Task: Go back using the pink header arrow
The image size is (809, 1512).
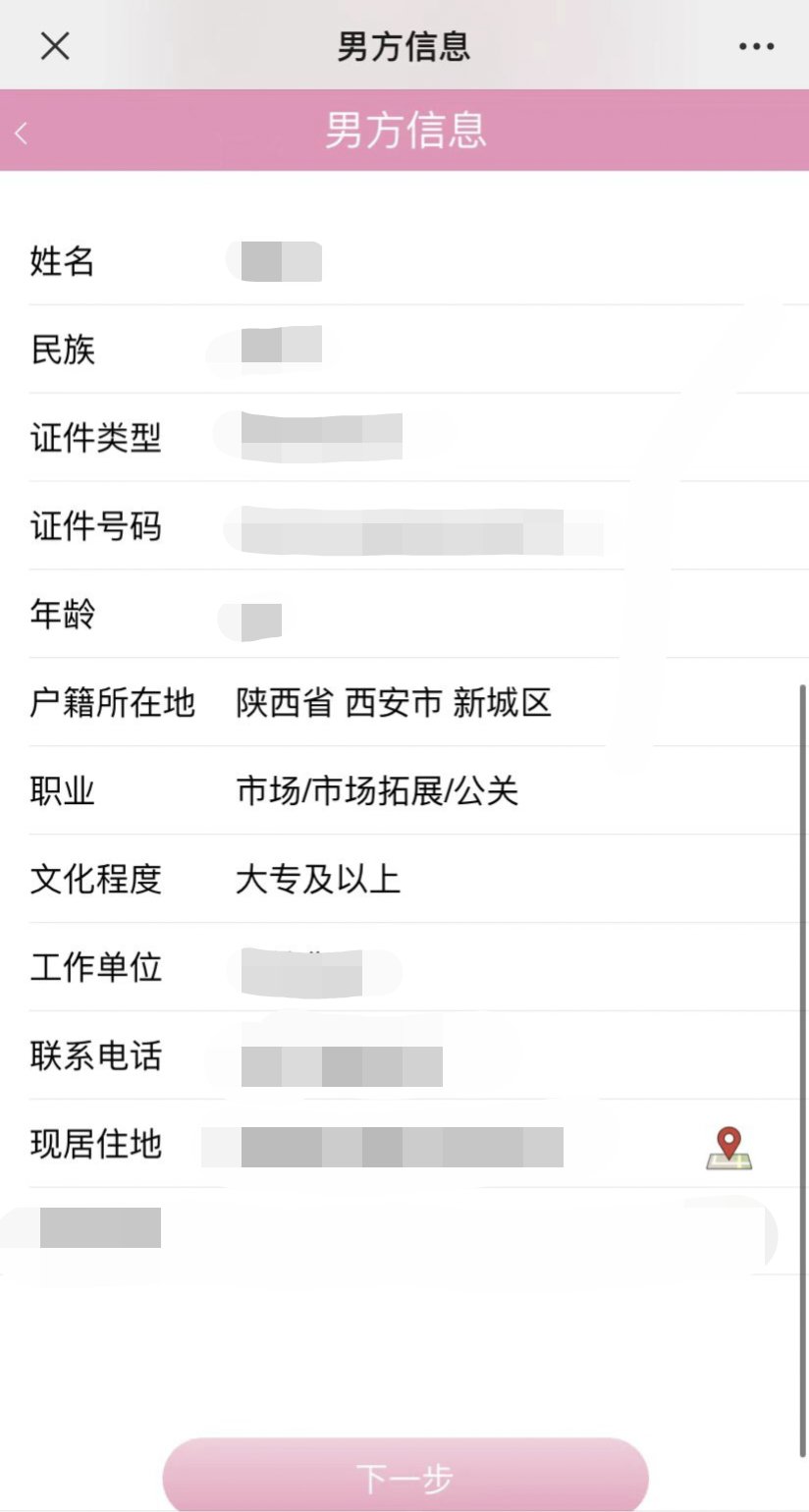Action: [22, 132]
